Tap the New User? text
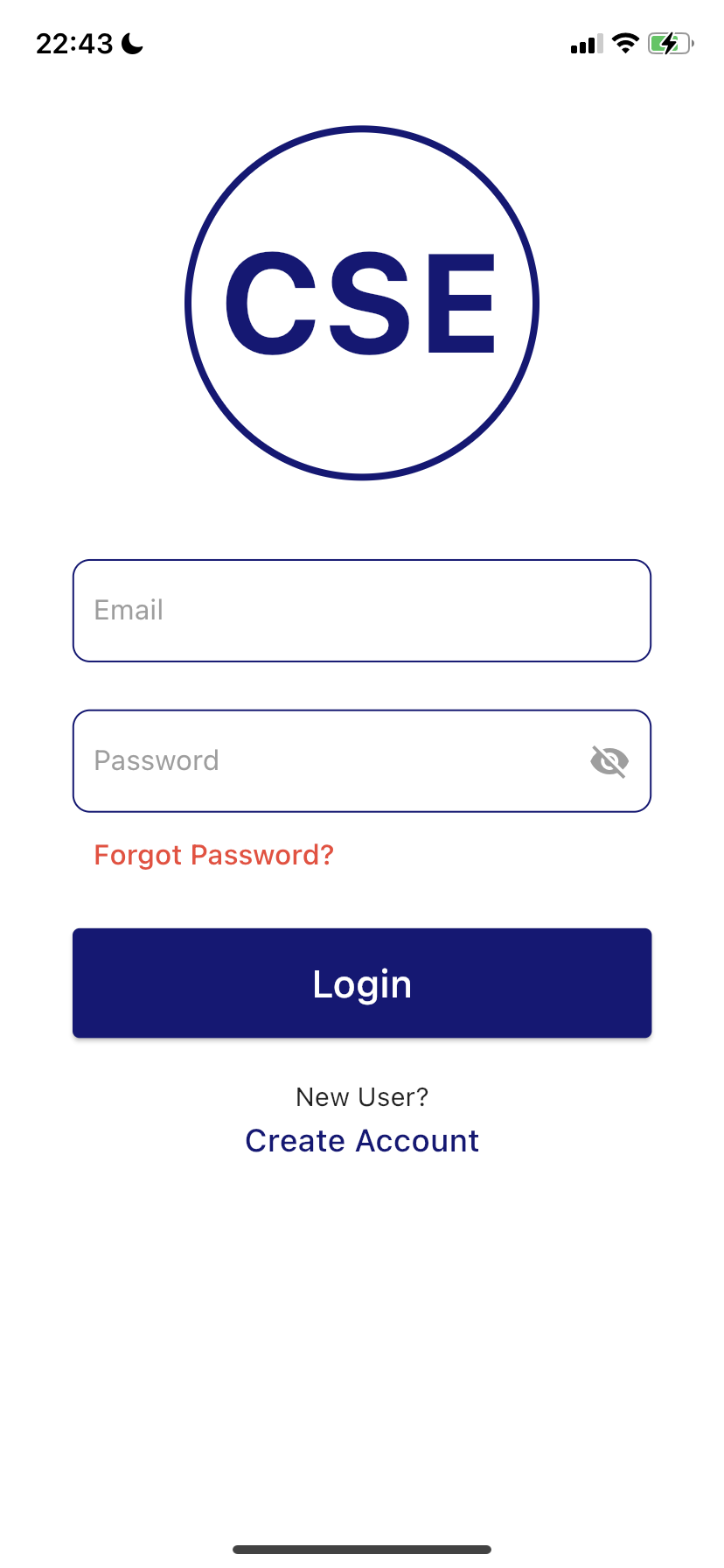Image resolution: width=724 pixels, height=1568 pixels. click(362, 1096)
